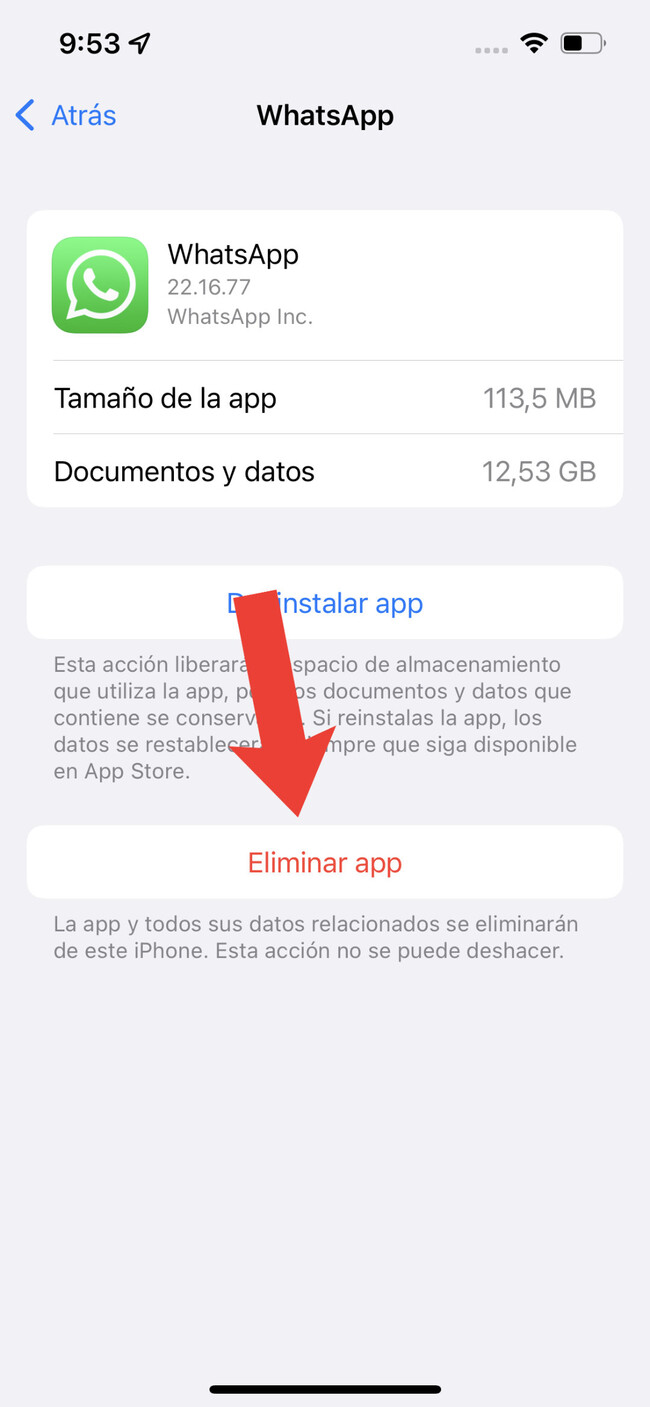
Task: Go back with the Atrás button
Action: (x=66, y=116)
